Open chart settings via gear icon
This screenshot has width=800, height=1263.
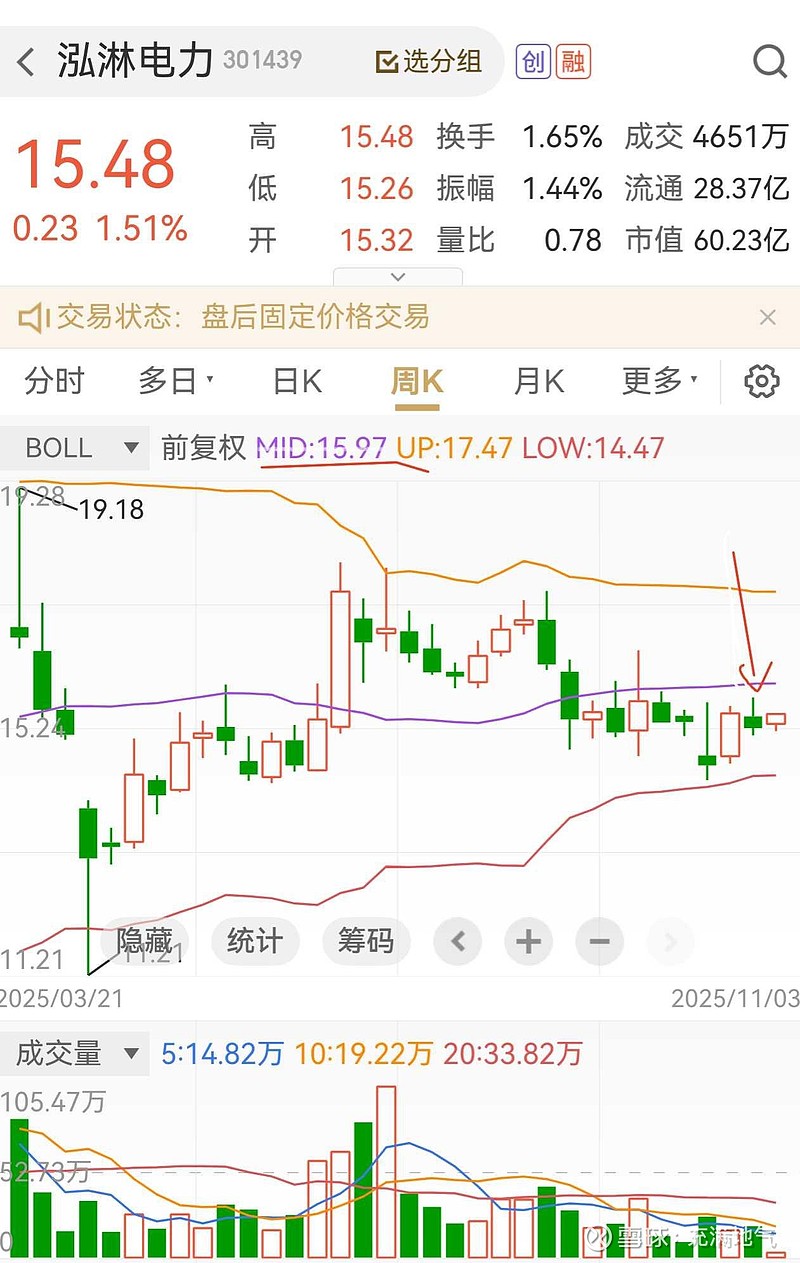pyautogui.click(x=761, y=381)
